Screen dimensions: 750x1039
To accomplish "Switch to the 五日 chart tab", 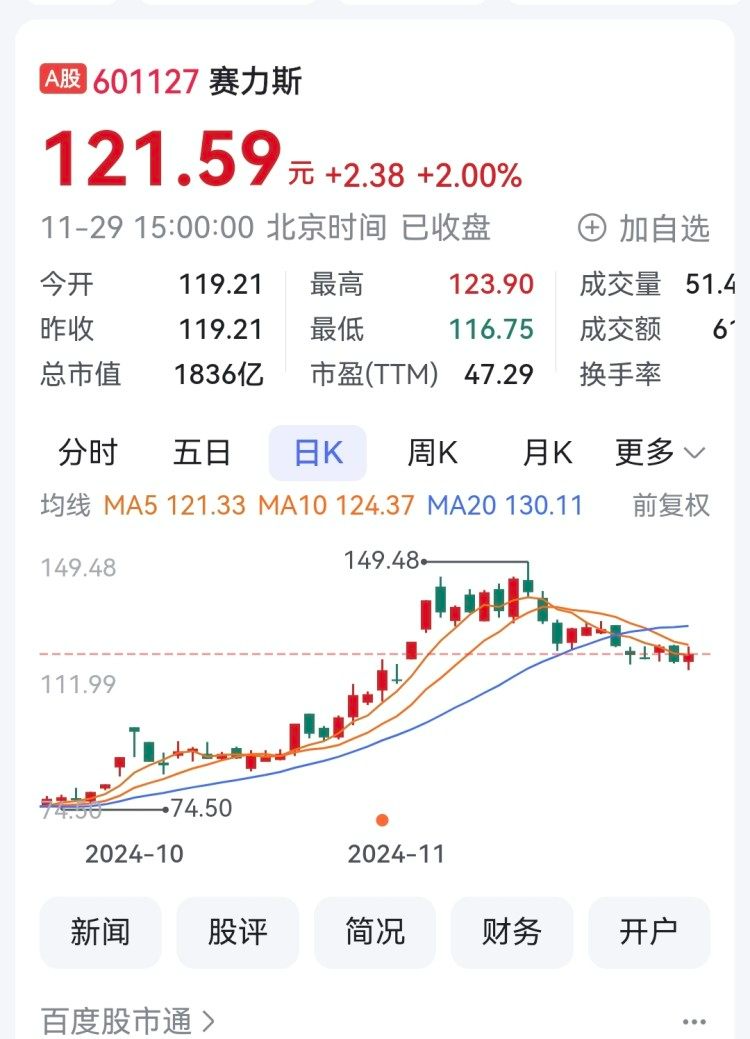I will 202,453.
